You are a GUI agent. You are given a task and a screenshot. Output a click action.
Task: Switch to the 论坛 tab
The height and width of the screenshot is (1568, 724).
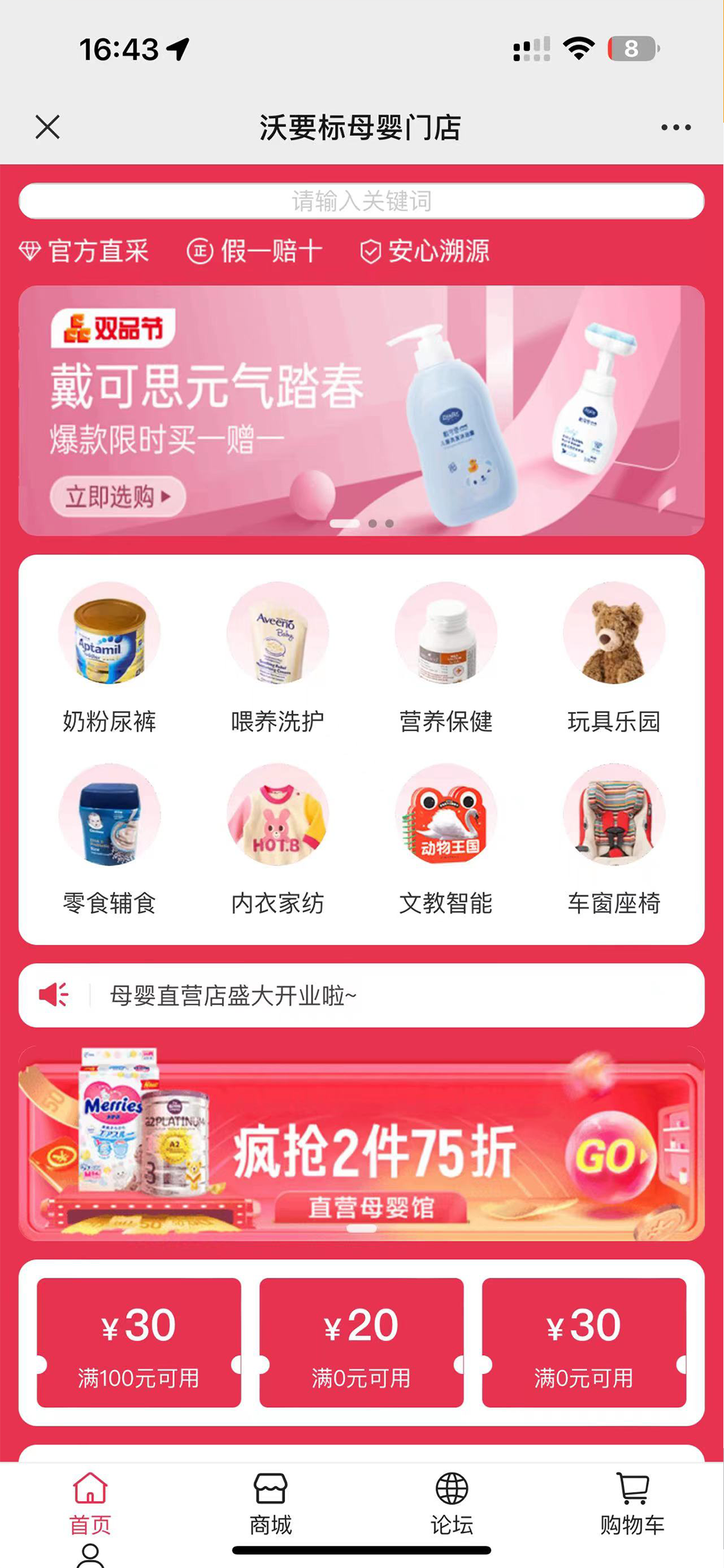(x=452, y=1504)
